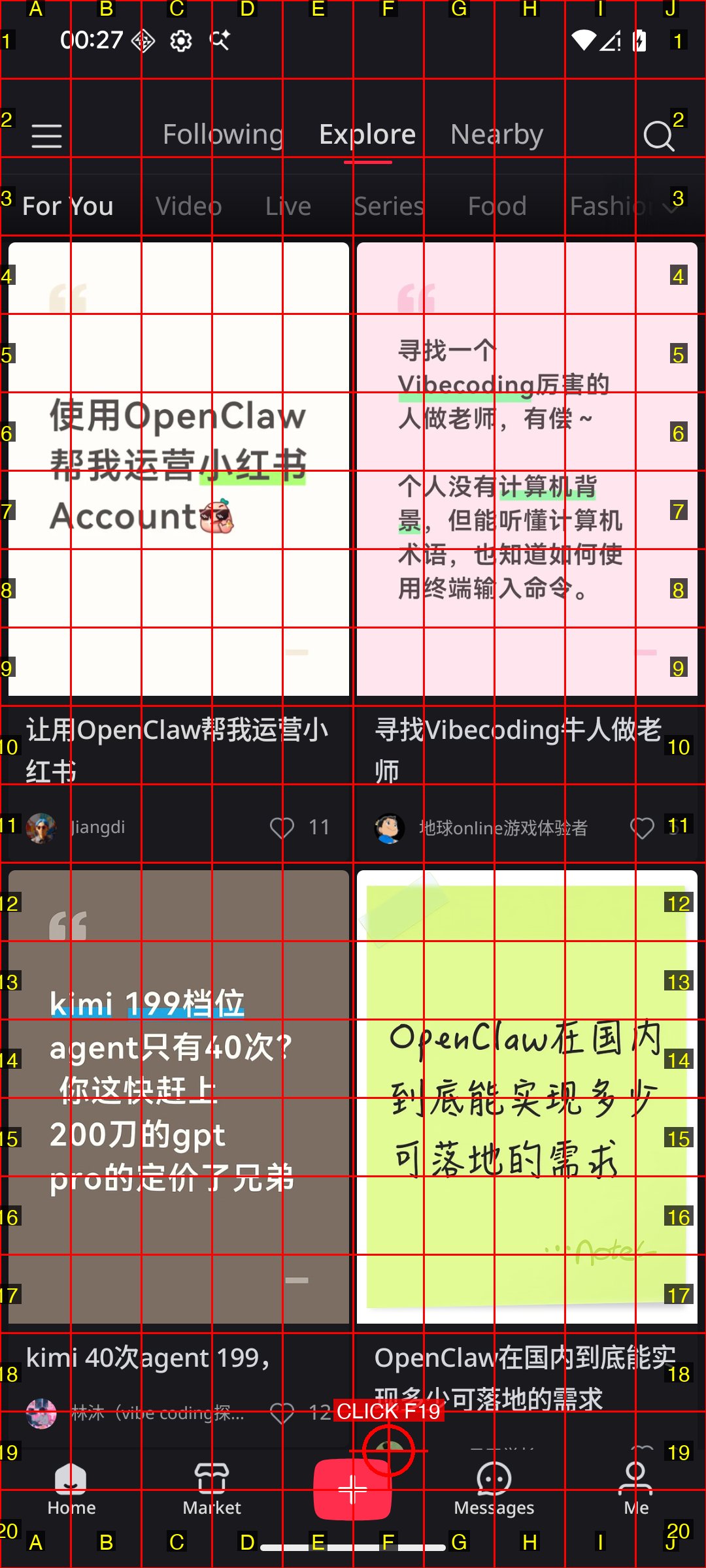Open the kimi 199 agent post

pyautogui.click(x=178, y=1098)
